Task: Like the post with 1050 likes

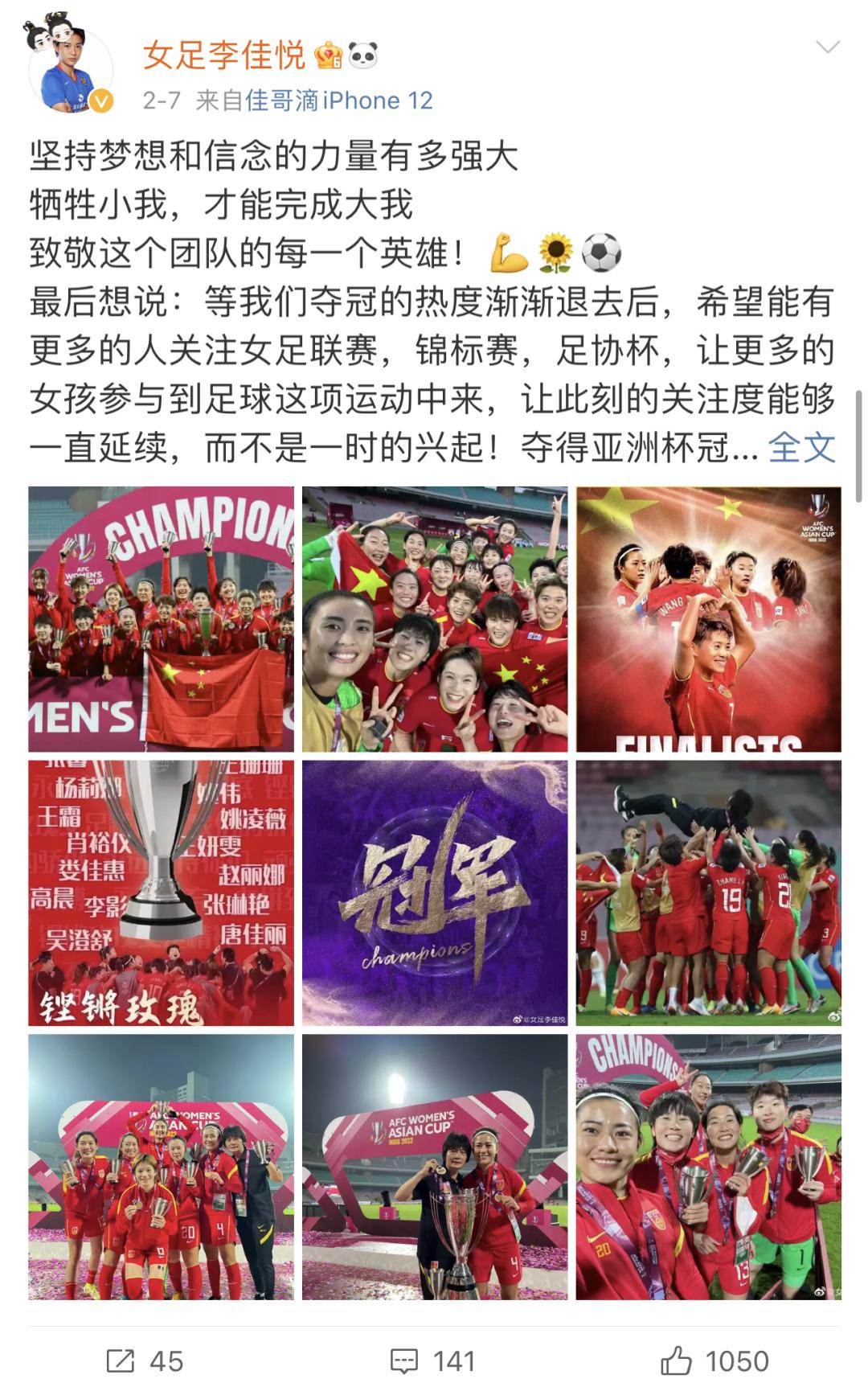Action: click(714, 1361)
